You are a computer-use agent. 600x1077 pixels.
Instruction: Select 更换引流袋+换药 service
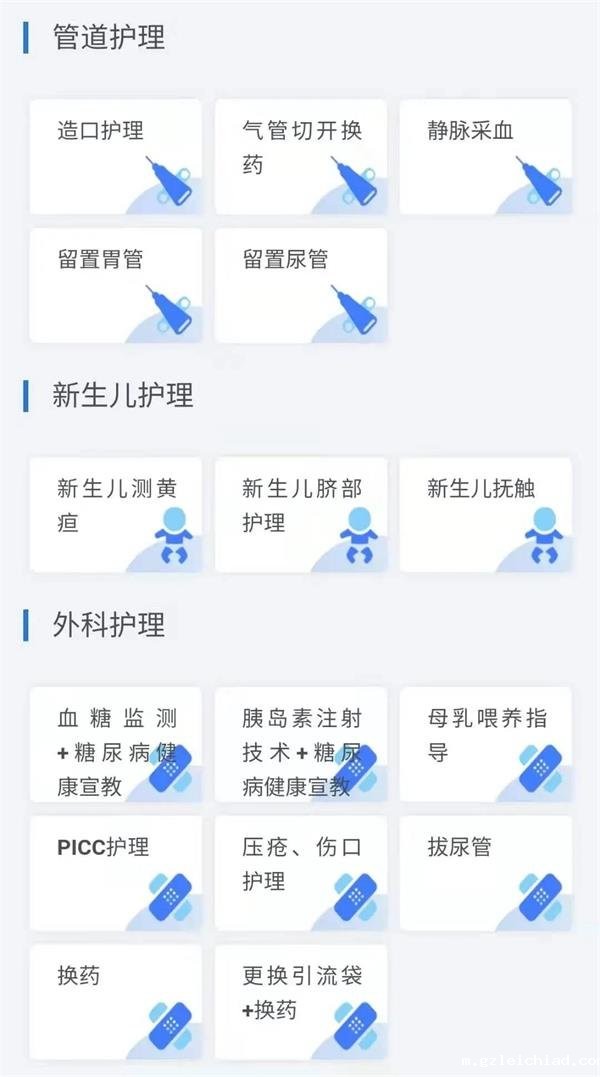[300, 1002]
